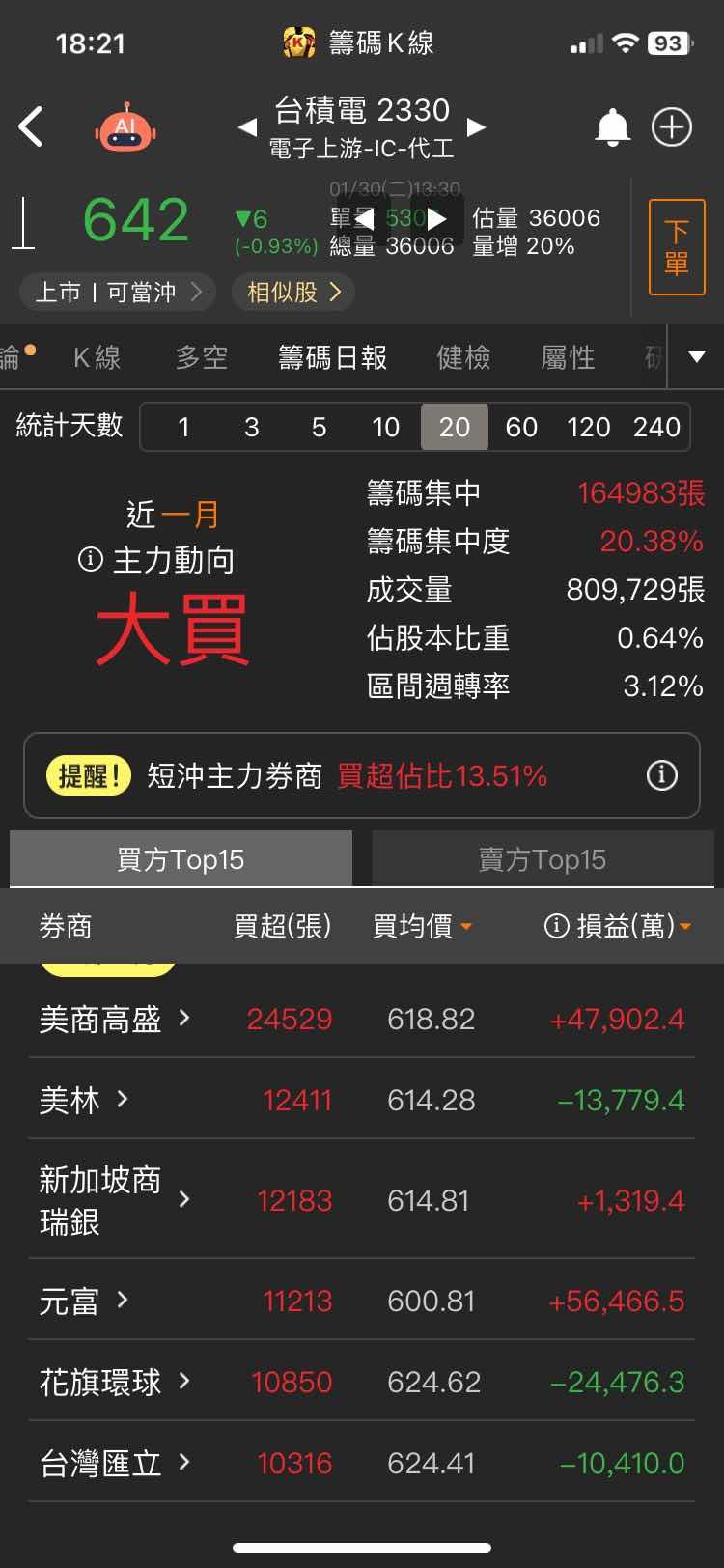Open 相似股 similar stocks chip
Screen dimensions: 724x1568
pyautogui.click(x=293, y=293)
